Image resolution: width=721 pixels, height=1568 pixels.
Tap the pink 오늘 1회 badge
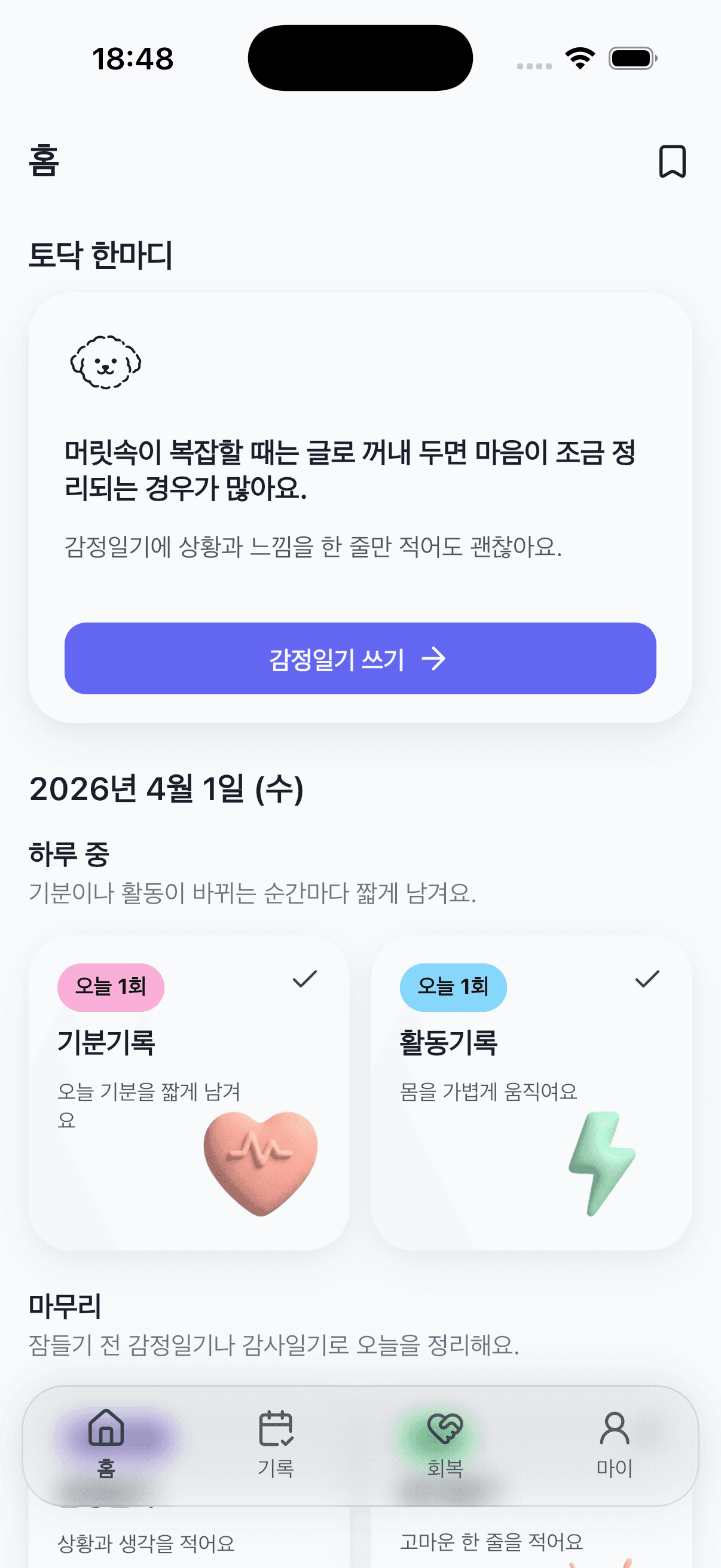110,987
